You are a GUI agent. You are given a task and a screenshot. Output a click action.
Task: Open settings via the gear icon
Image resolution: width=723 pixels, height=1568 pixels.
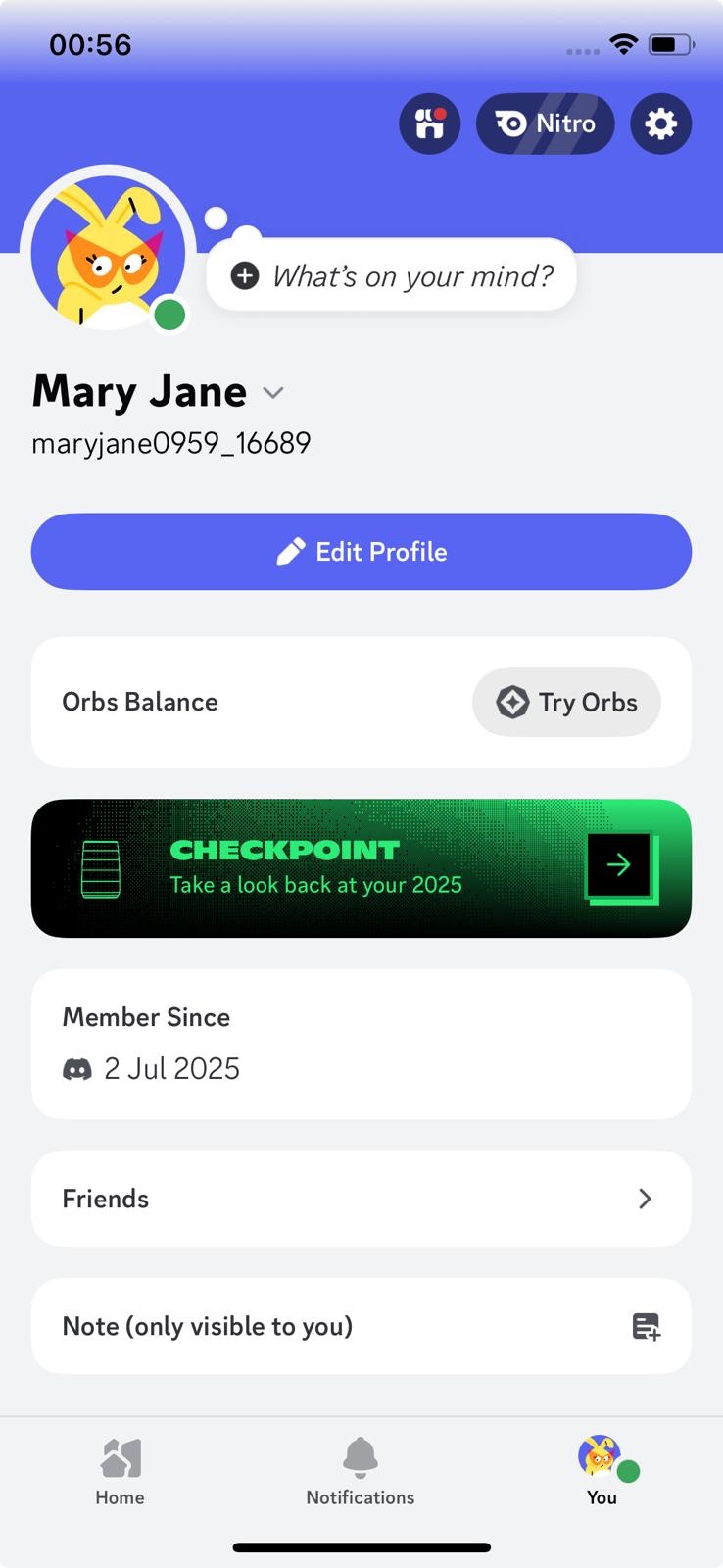coord(660,124)
